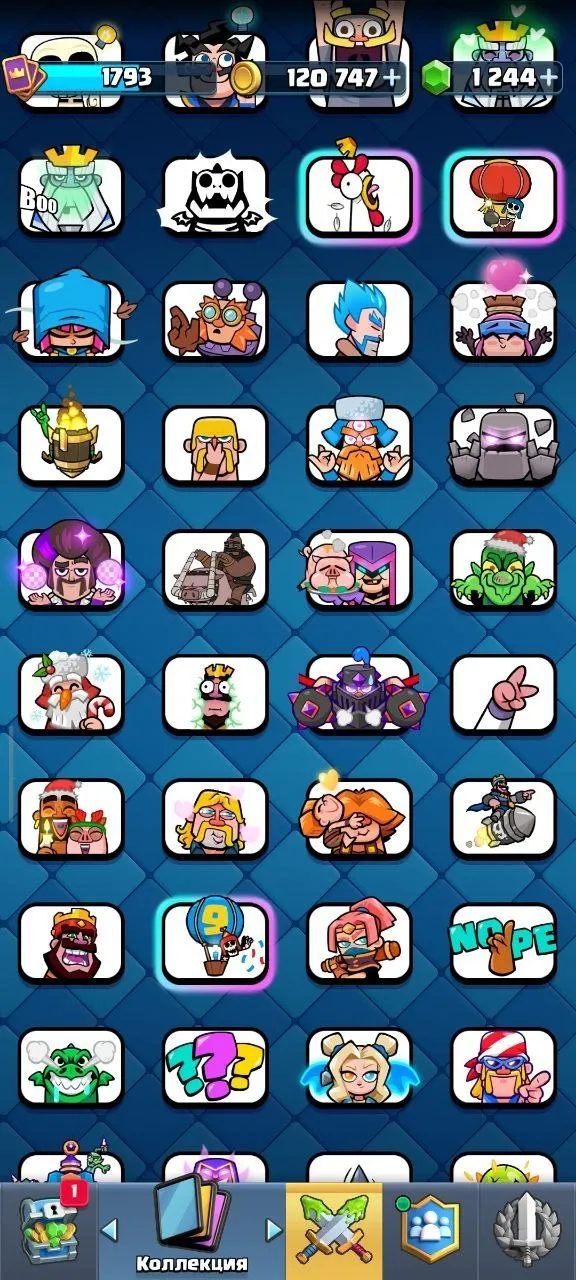Choose the chicken emote
The image size is (576, 1280).
coord(359,196)
